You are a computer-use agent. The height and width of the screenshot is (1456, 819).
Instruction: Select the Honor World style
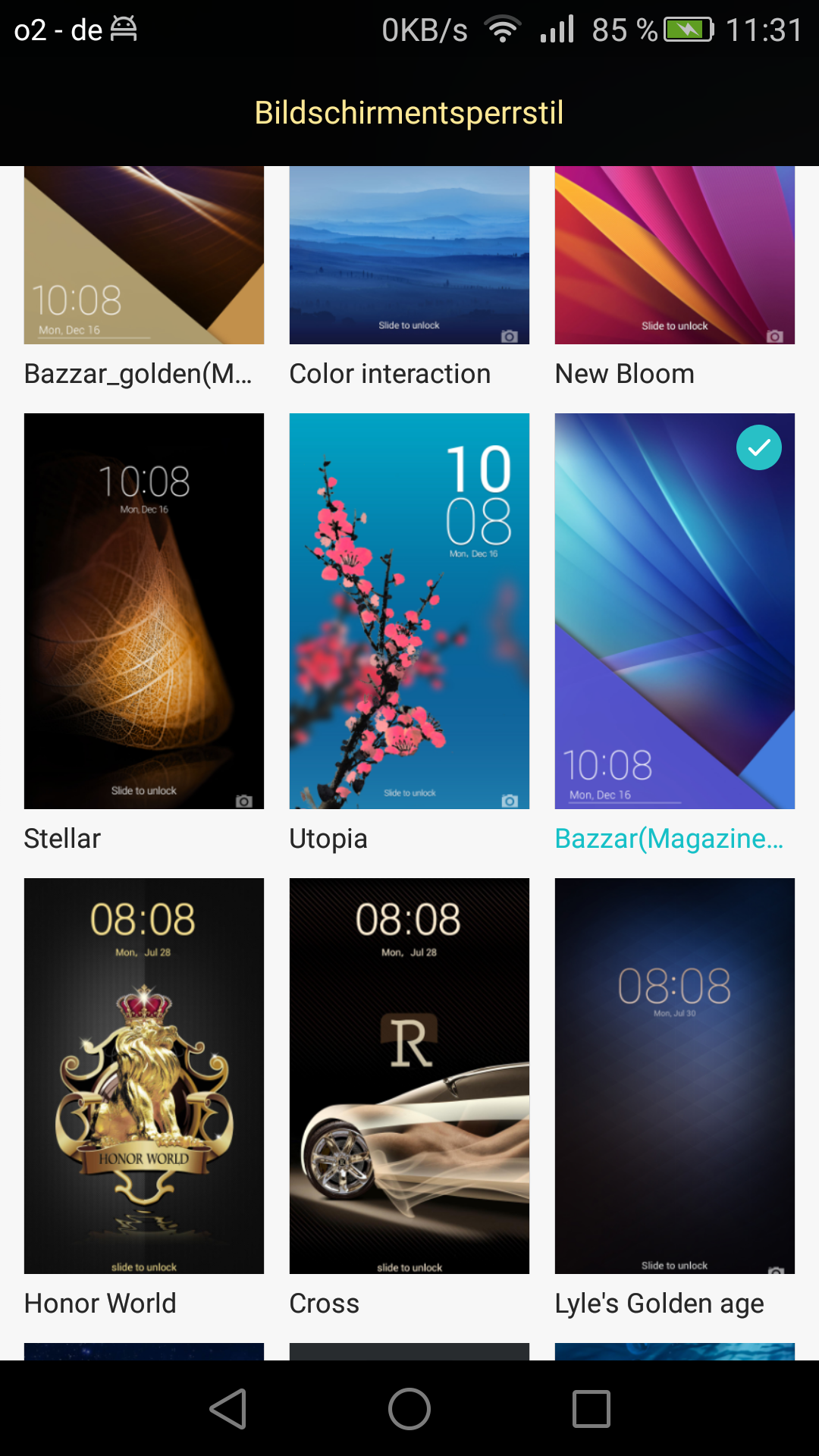(144, 1076)
